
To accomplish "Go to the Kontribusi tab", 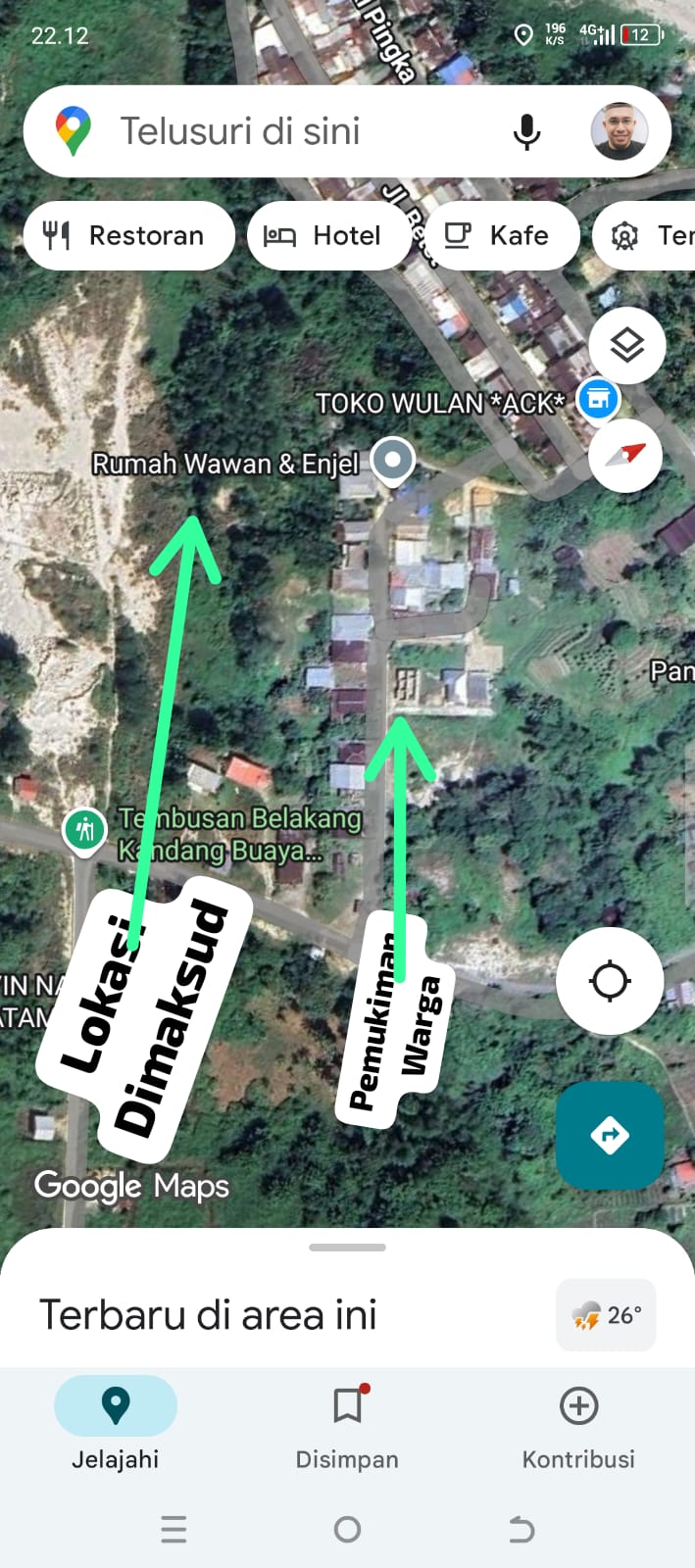I will tap(578, 1423).
